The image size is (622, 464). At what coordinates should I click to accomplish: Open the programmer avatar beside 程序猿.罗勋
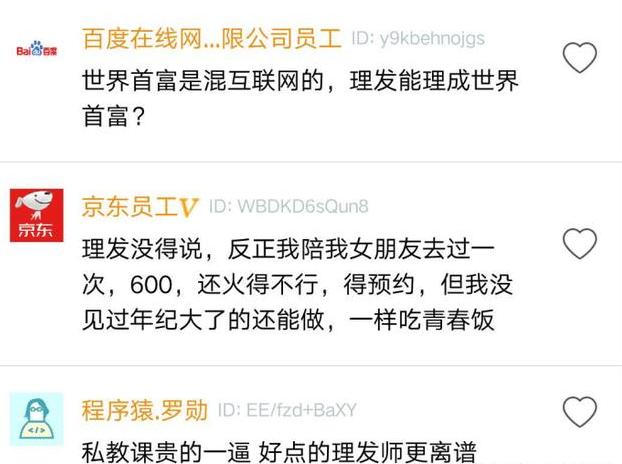tap(36, 418)
